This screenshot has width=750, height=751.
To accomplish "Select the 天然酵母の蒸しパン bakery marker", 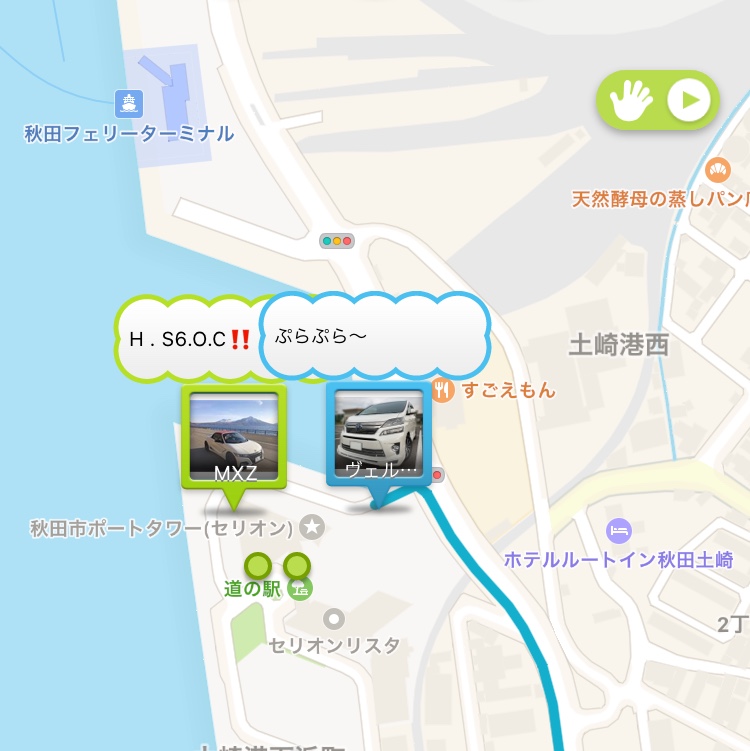I will tap(716, 168).
